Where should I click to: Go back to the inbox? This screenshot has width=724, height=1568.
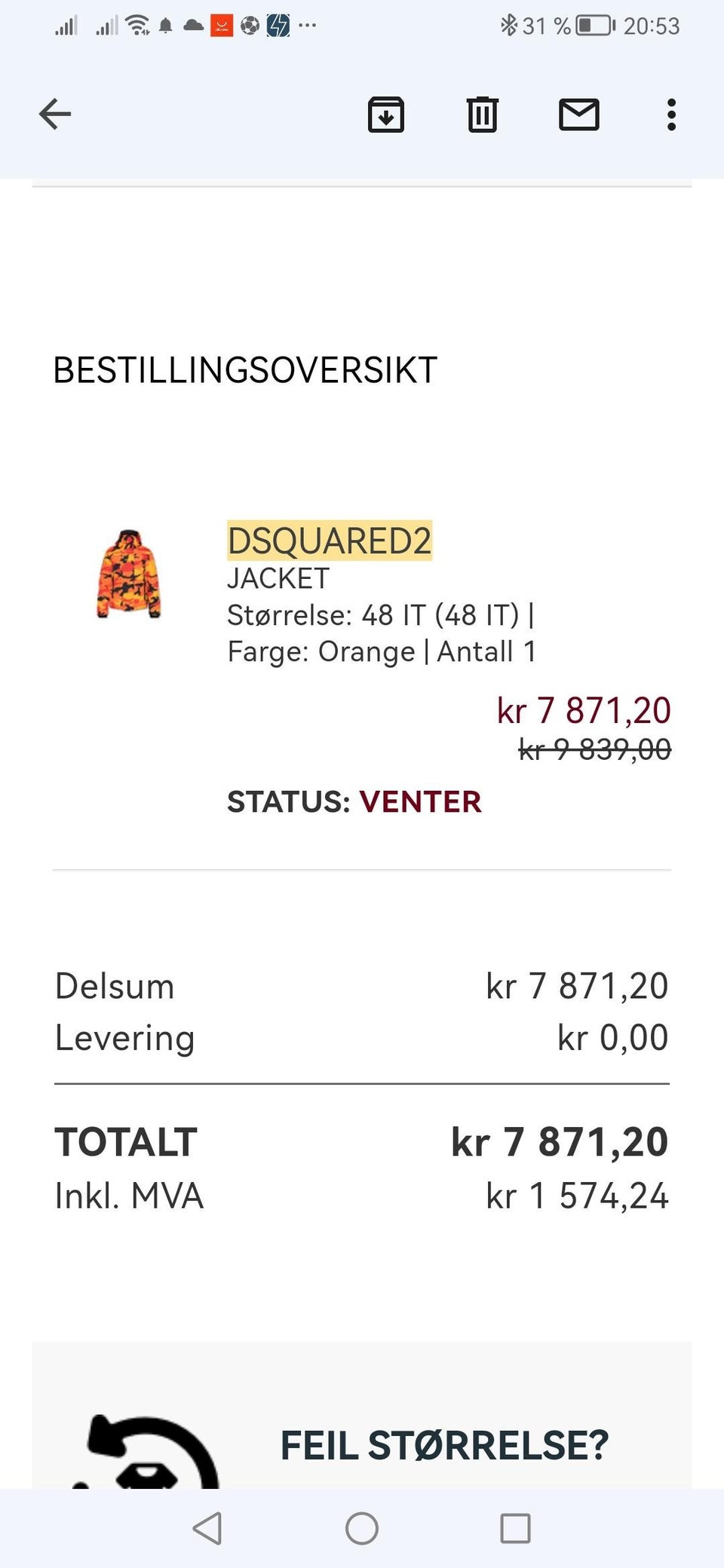point(55,115)
